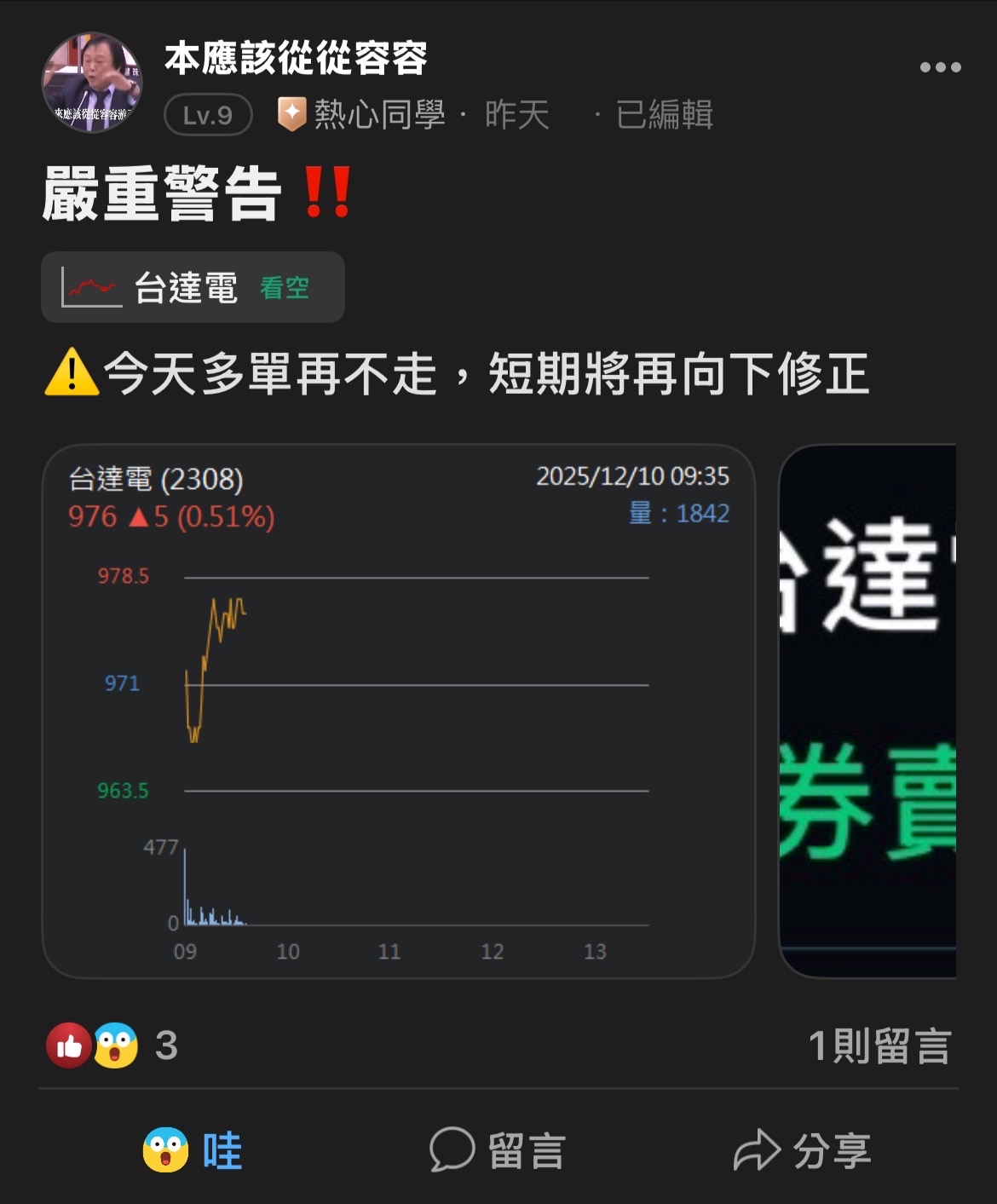Screen dimensions: 997x1204
Task: Tap the 哇 reaction button
Action: click(193, 1150)
